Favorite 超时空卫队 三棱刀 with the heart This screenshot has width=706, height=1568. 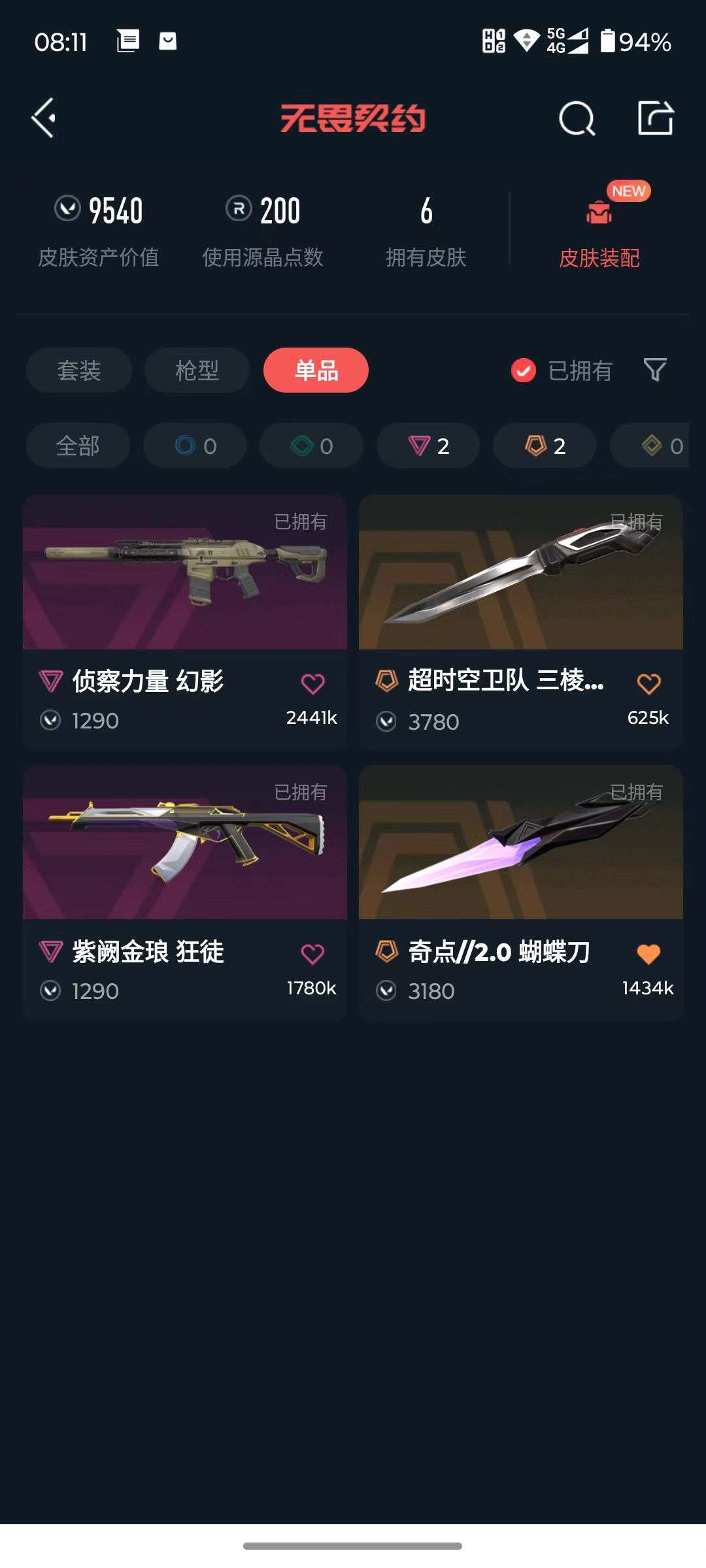click(x=647, y=682)
